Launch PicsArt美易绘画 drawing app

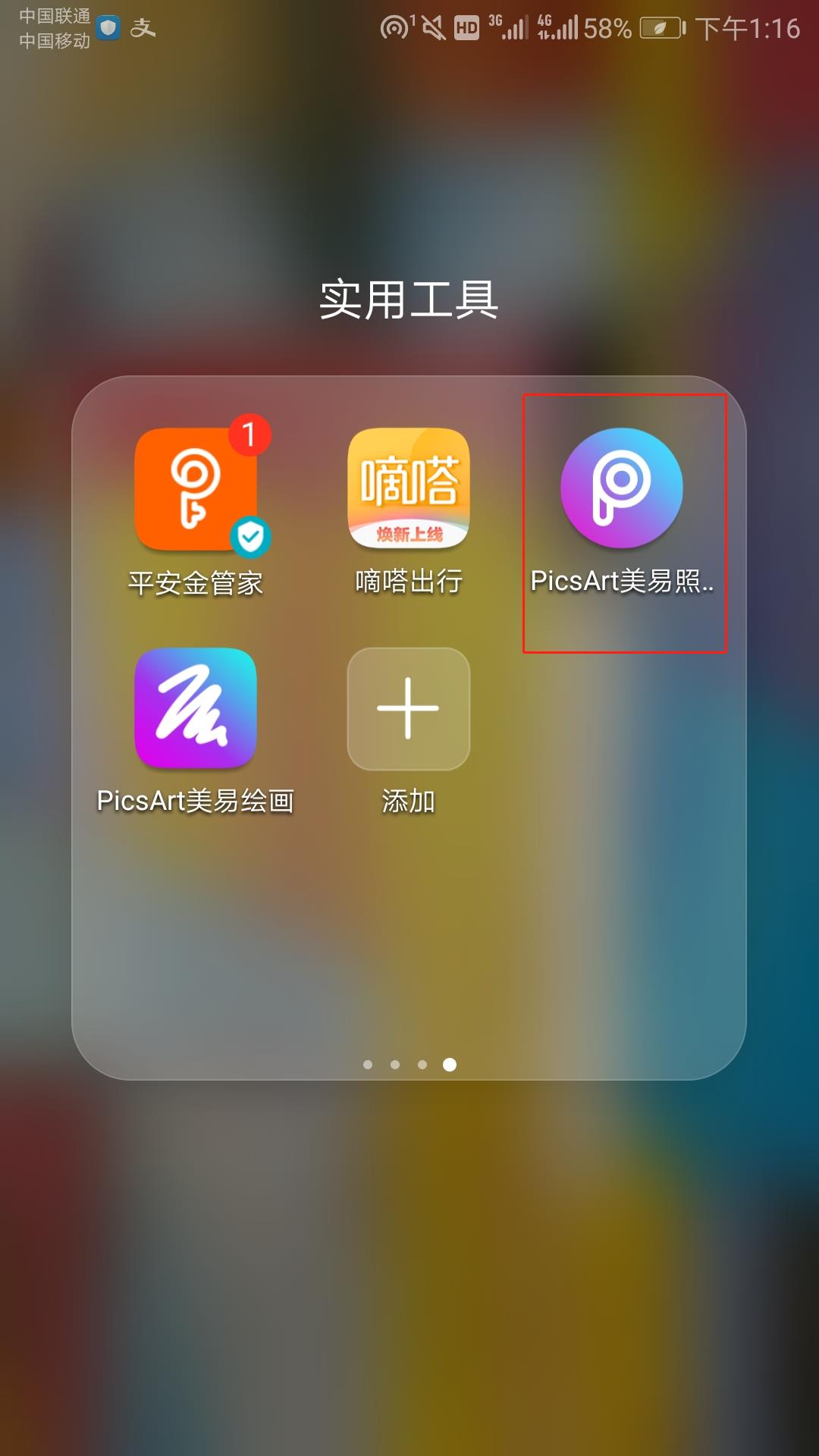[196, 709]
